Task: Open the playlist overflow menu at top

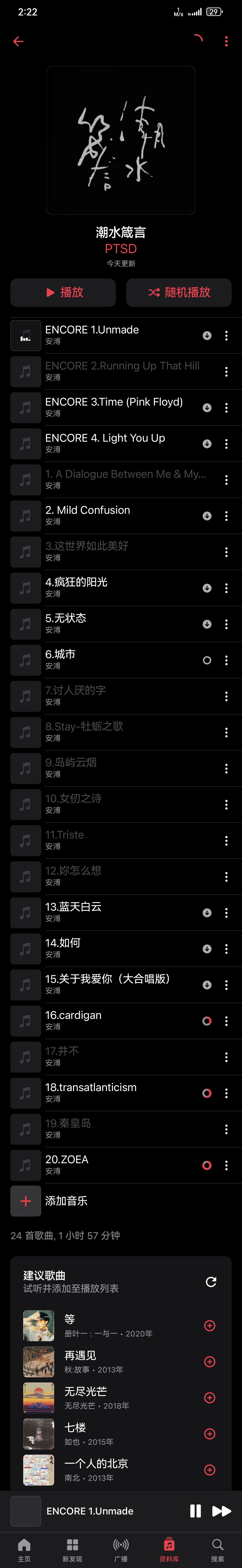Action: [x=226, y=41]
